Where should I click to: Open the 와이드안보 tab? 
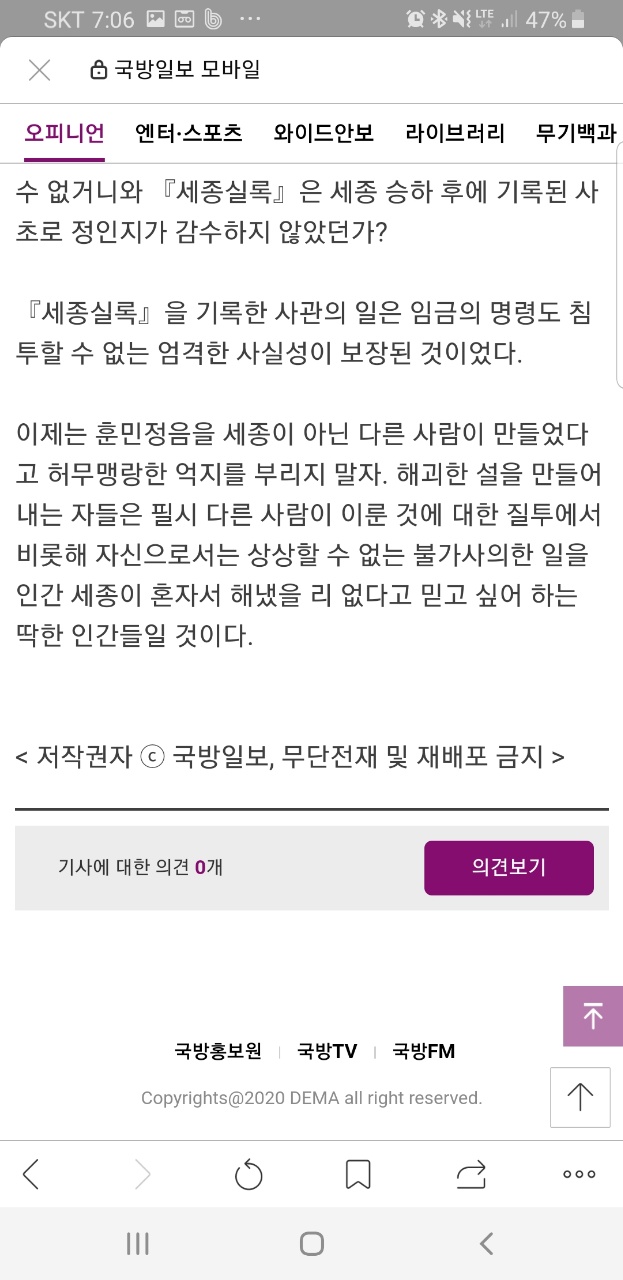(323, 133)
